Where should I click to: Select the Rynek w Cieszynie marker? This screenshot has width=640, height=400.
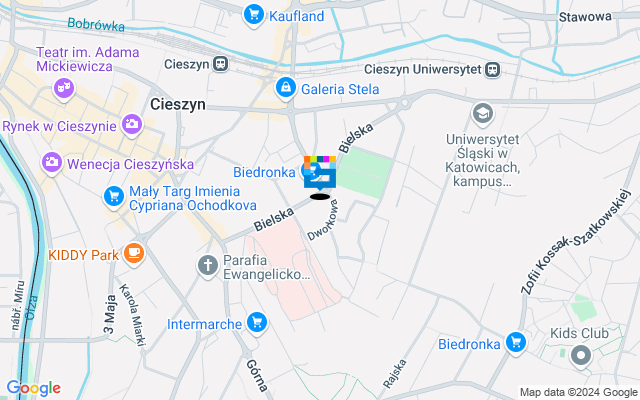[x=131, y=125]
